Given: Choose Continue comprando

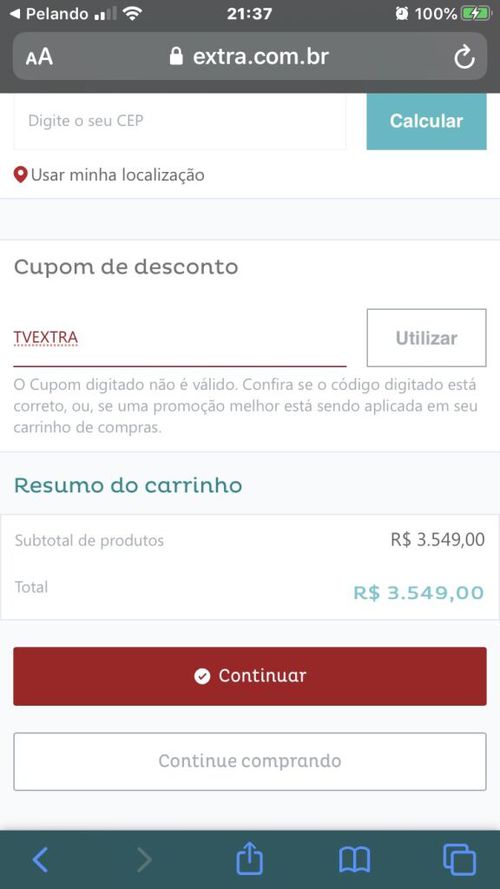Looking at the screenshot, I should point(250,761).
